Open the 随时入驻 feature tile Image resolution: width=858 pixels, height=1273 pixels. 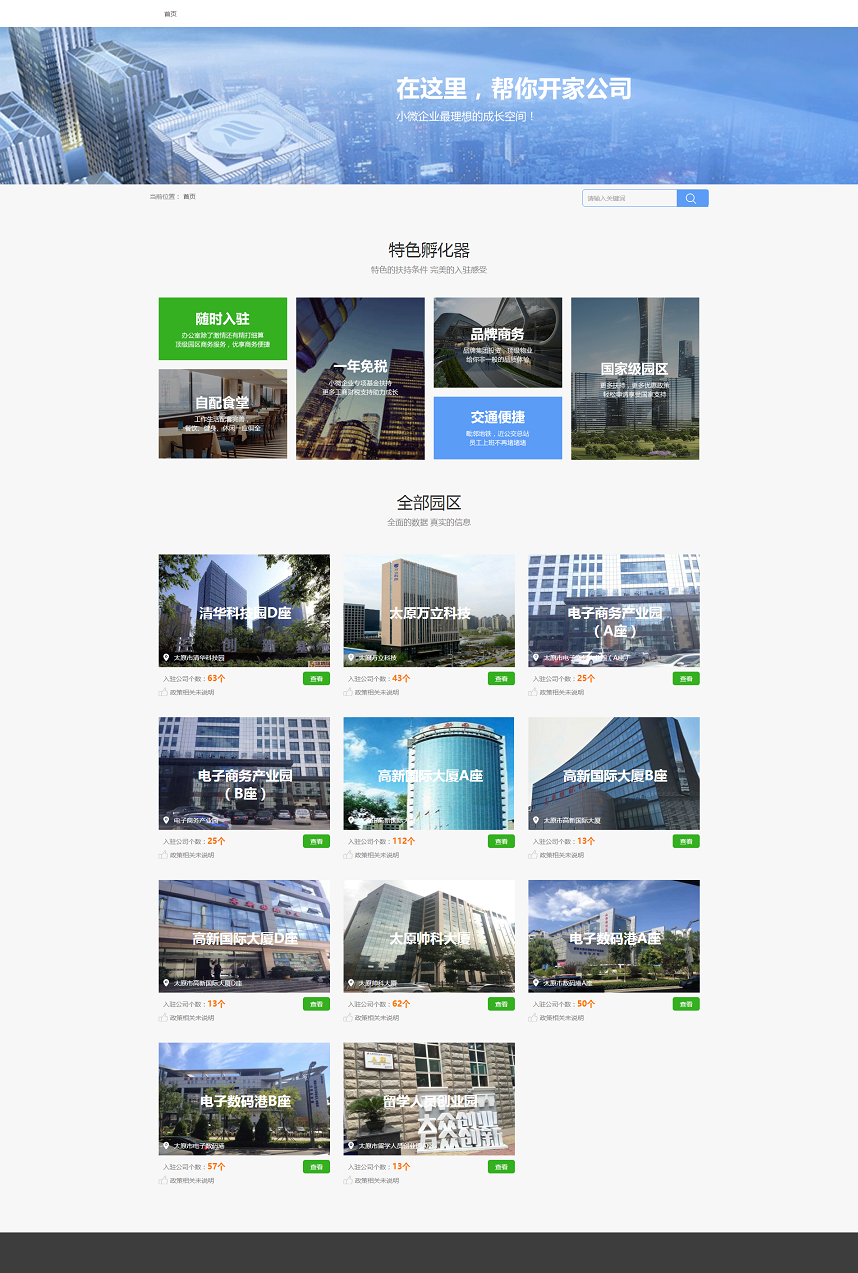tap(222, 328)
